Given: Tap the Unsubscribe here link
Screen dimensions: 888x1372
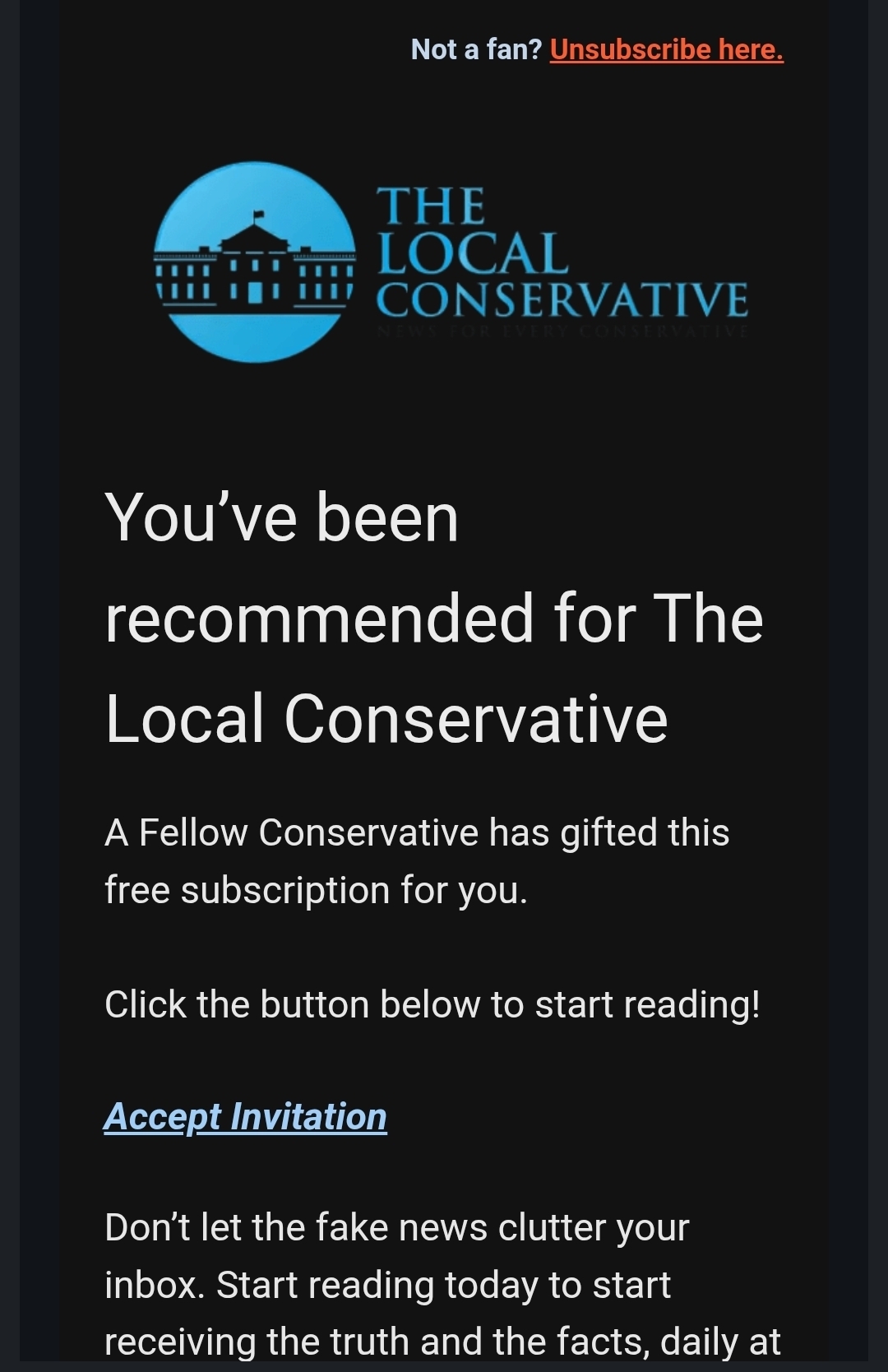Looking at the screenshot, I should click(666, 50).
